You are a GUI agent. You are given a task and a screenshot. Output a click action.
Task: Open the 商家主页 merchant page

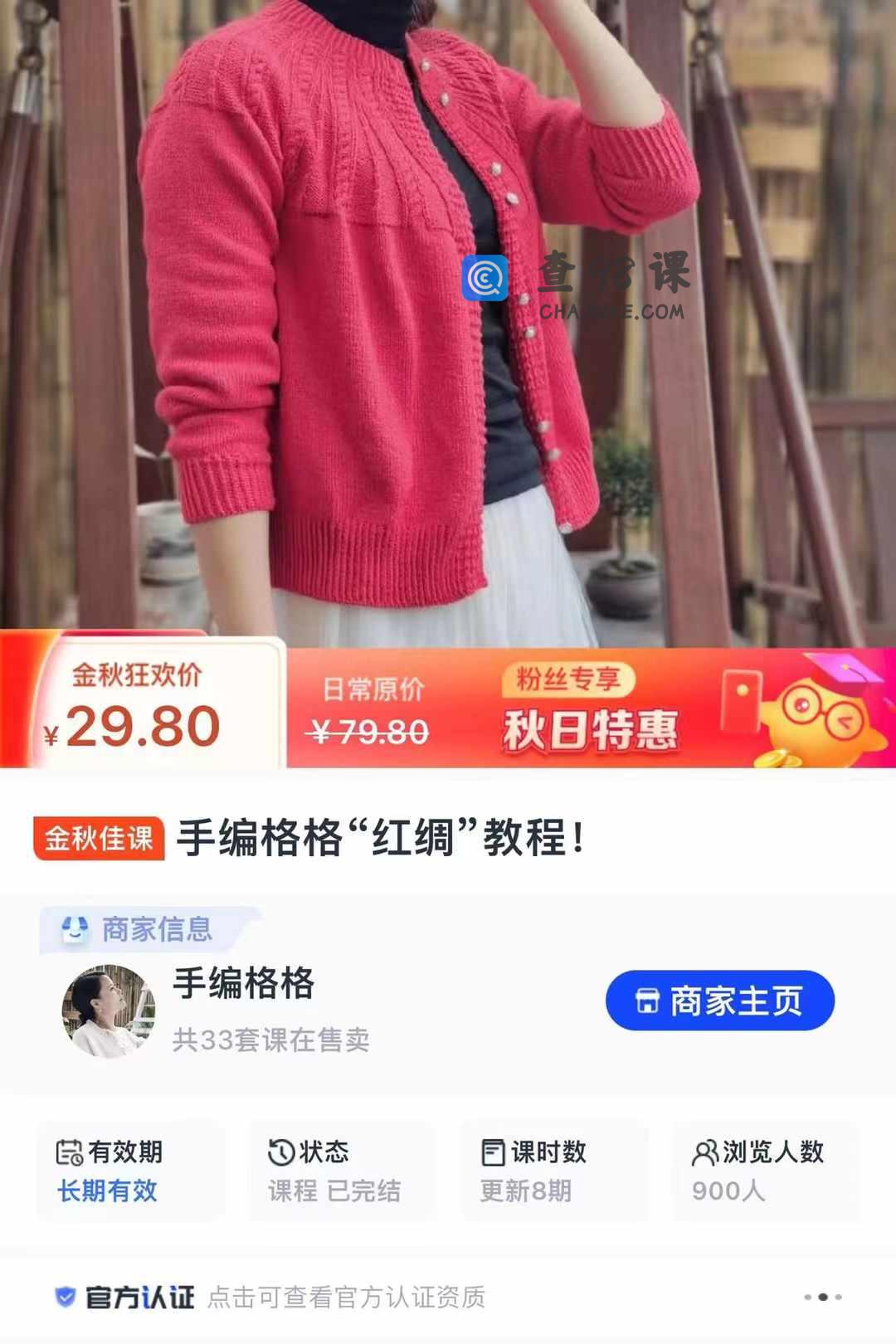pyautogui.click(x=719, y=1001)
